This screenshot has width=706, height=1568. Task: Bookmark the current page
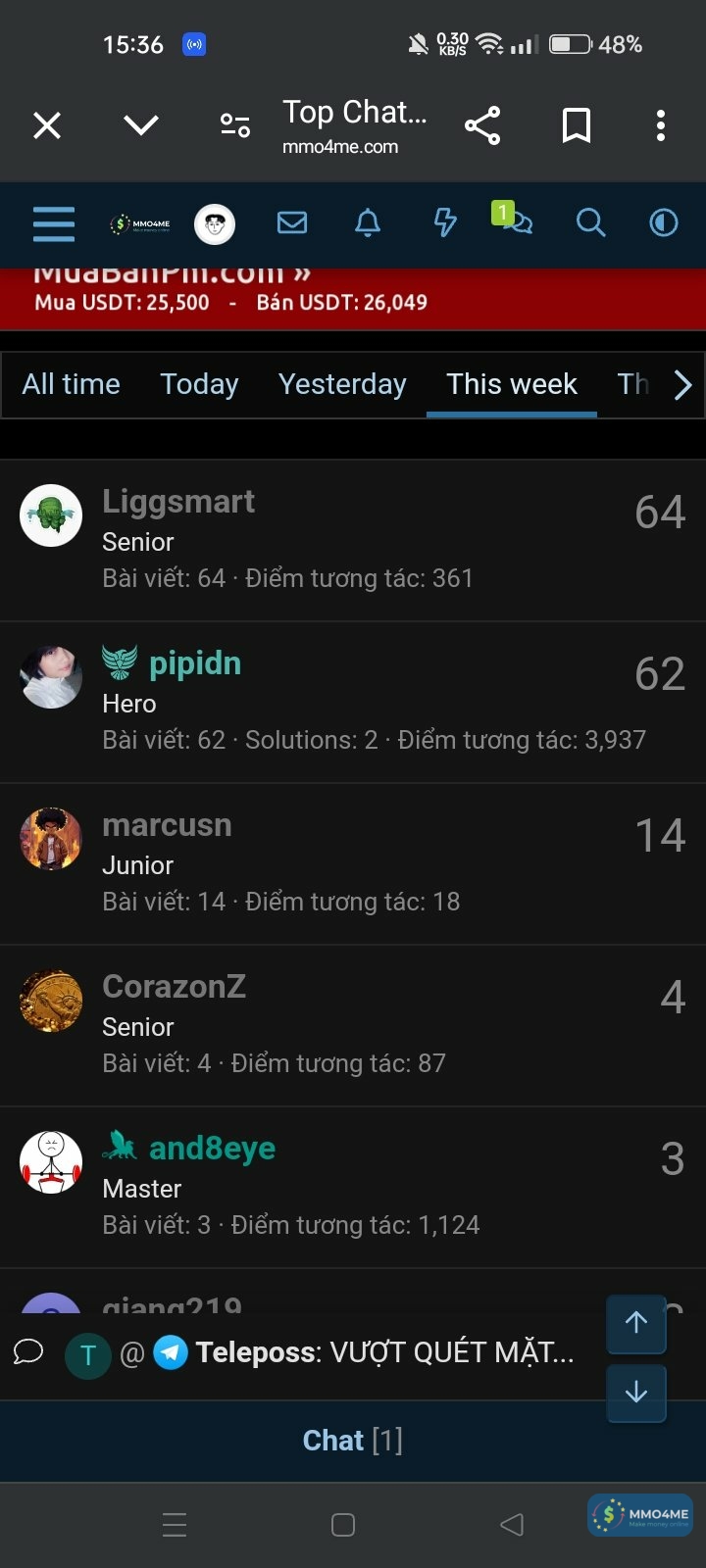[x=576, y=125]
